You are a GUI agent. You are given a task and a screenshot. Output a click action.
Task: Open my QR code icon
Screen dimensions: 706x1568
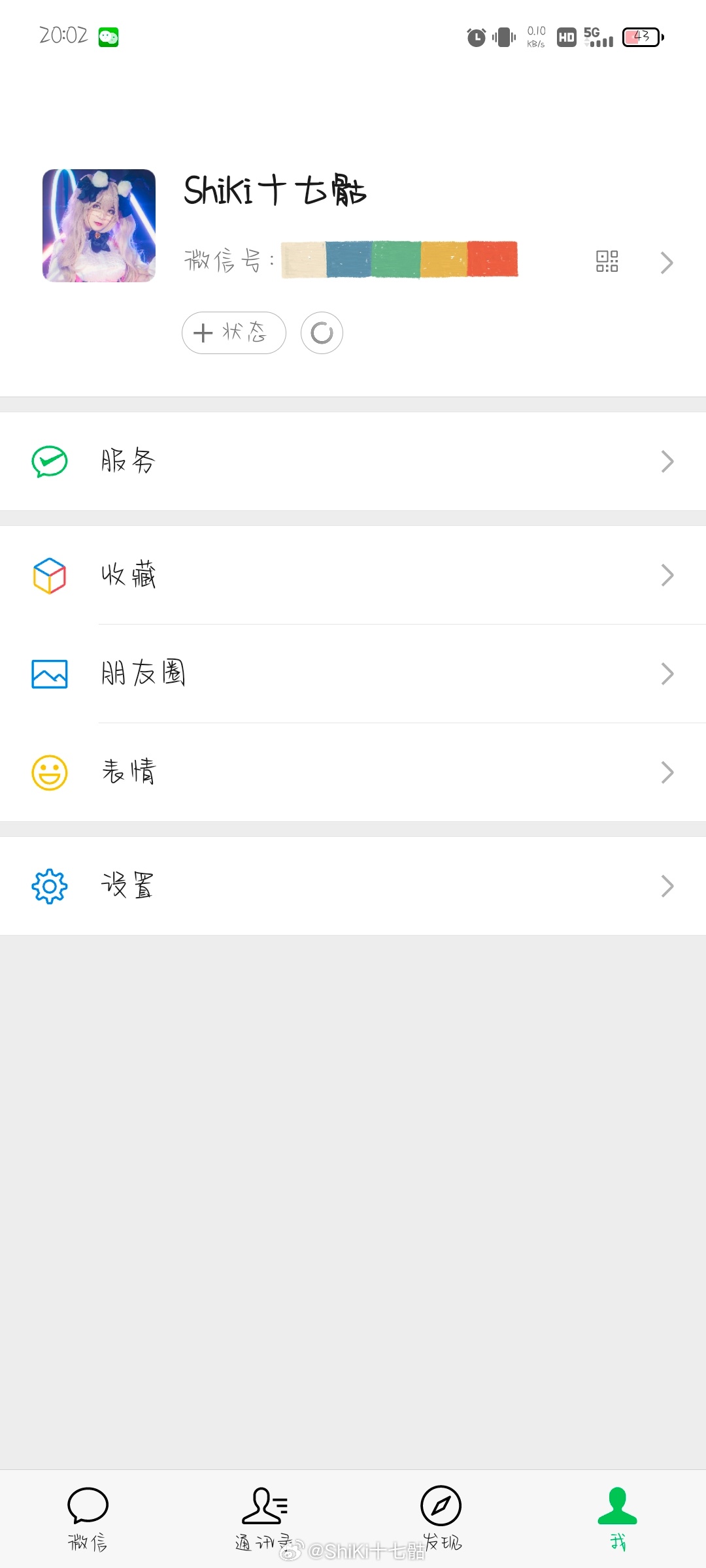tap(607, 261)
